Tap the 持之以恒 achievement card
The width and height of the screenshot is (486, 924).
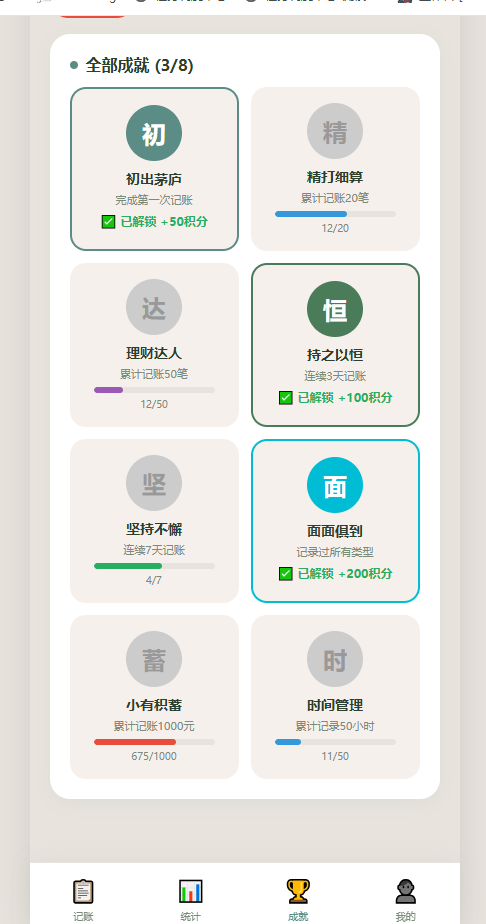tap(335, 345)
